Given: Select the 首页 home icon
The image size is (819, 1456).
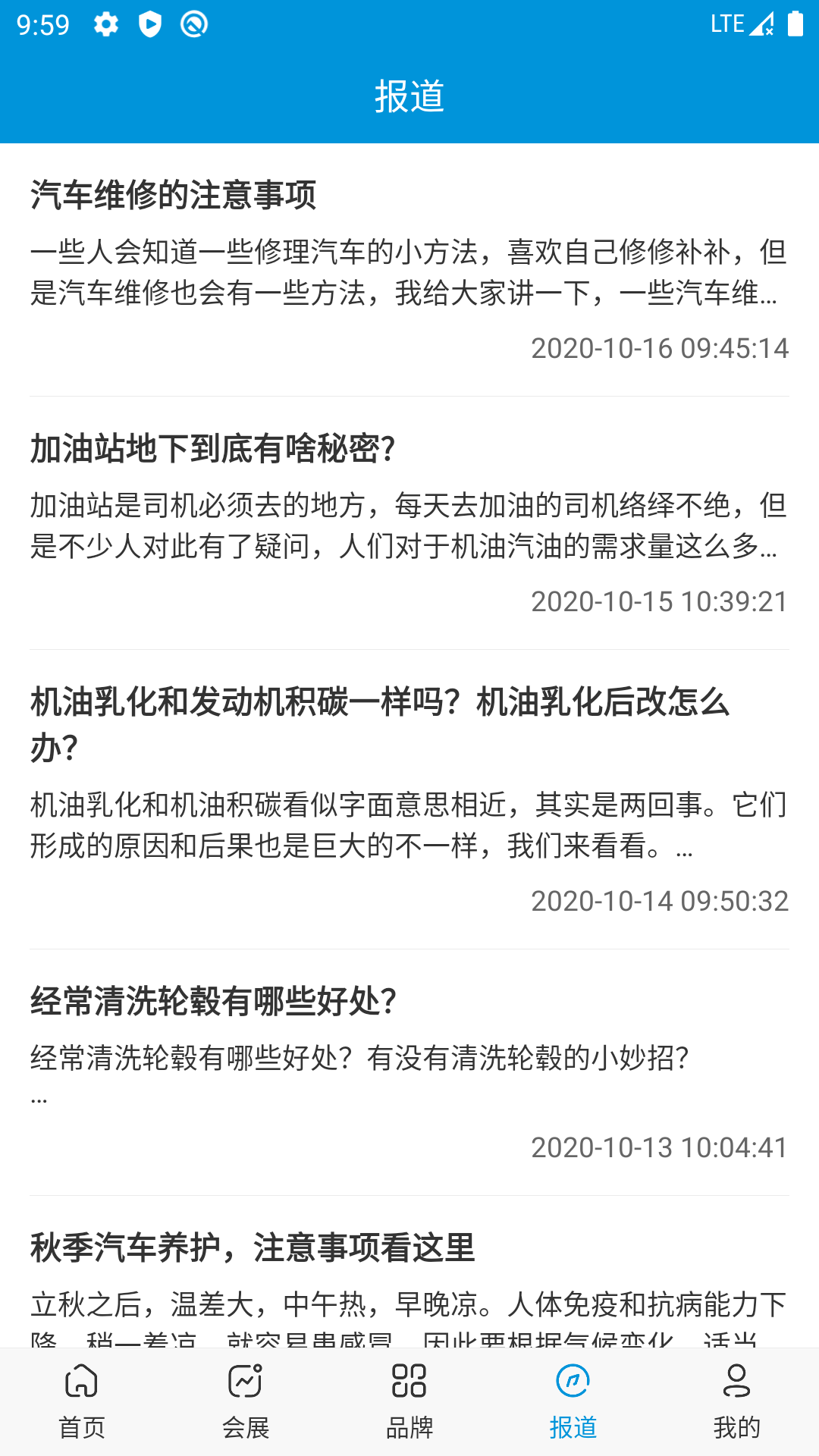Looking at the screenshot, I should pyautogui.click(x=81, y=1382).
